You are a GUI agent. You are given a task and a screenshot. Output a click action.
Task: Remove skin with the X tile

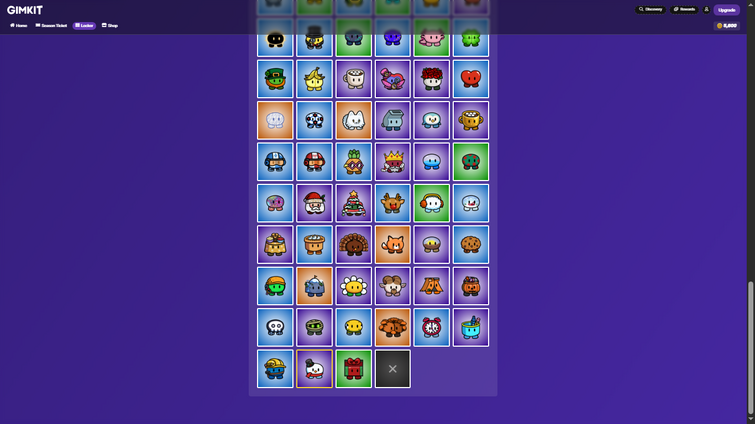point(392,369)
